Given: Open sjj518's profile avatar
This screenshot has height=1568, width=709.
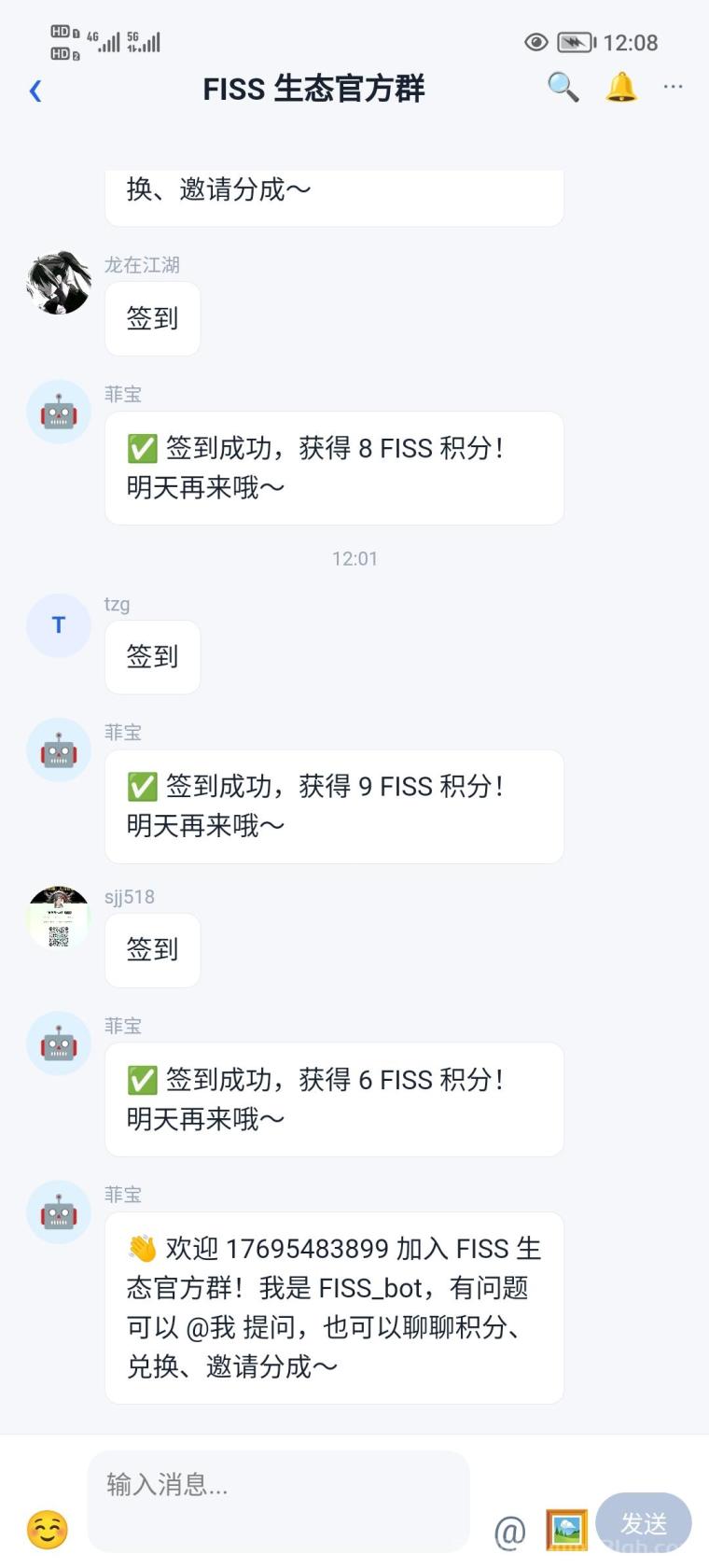Looking at the screenshot, I should [59, 917].
